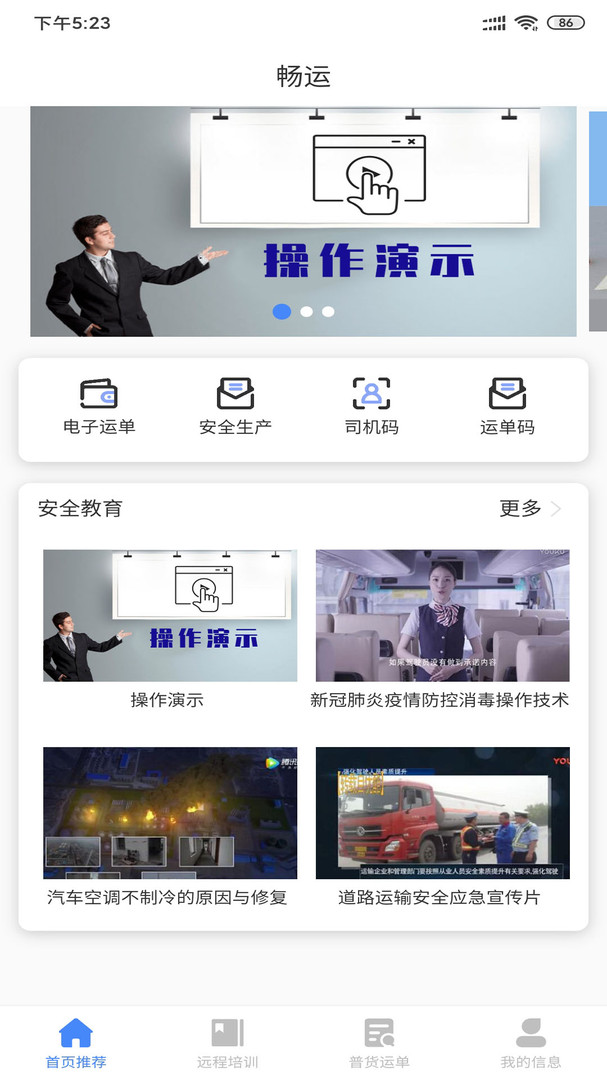The image size is (607, 1080).
Task: Open 道路运输安全应急宣传片 video
Action: 442,814
